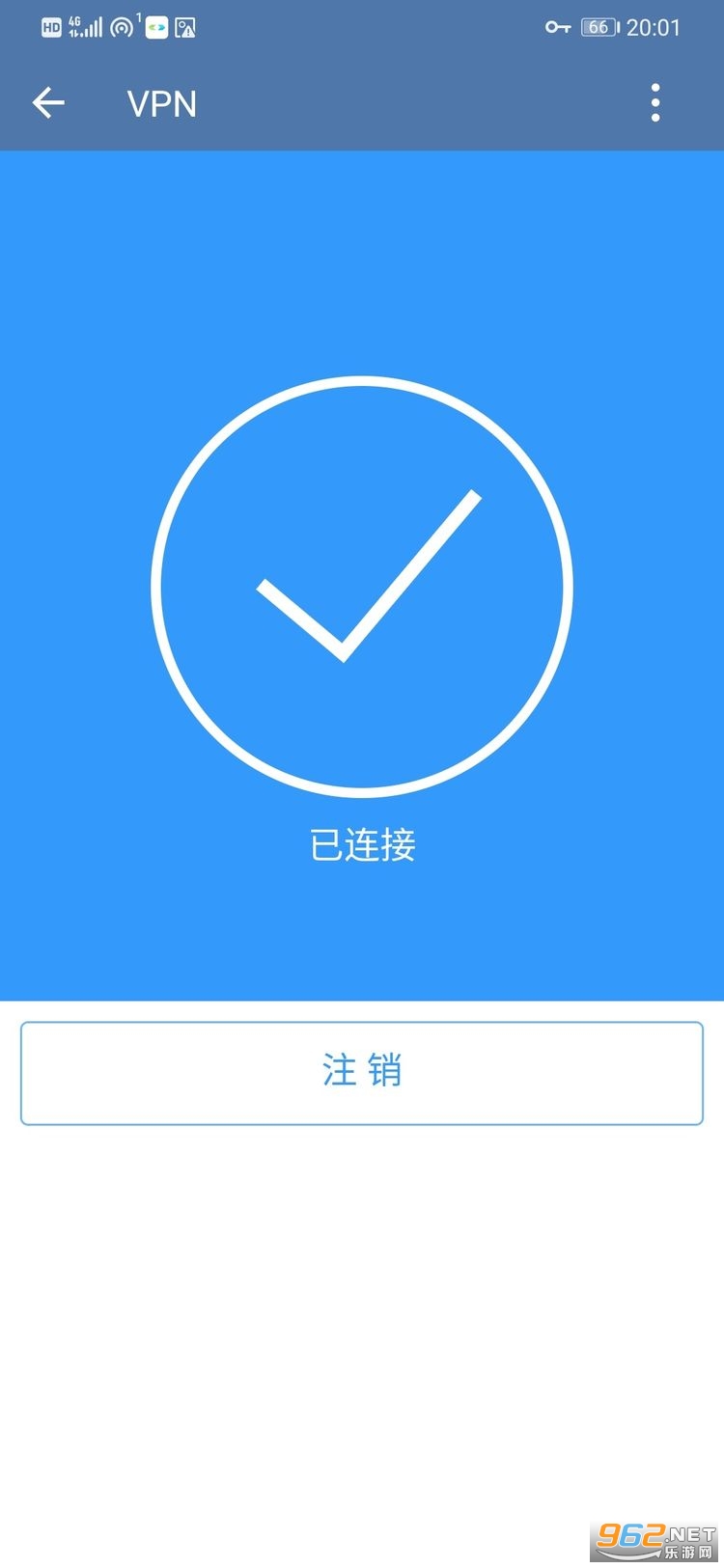Tap the SIM alert icon in the status bar
724x1568 pixels.
coord(185,28)
